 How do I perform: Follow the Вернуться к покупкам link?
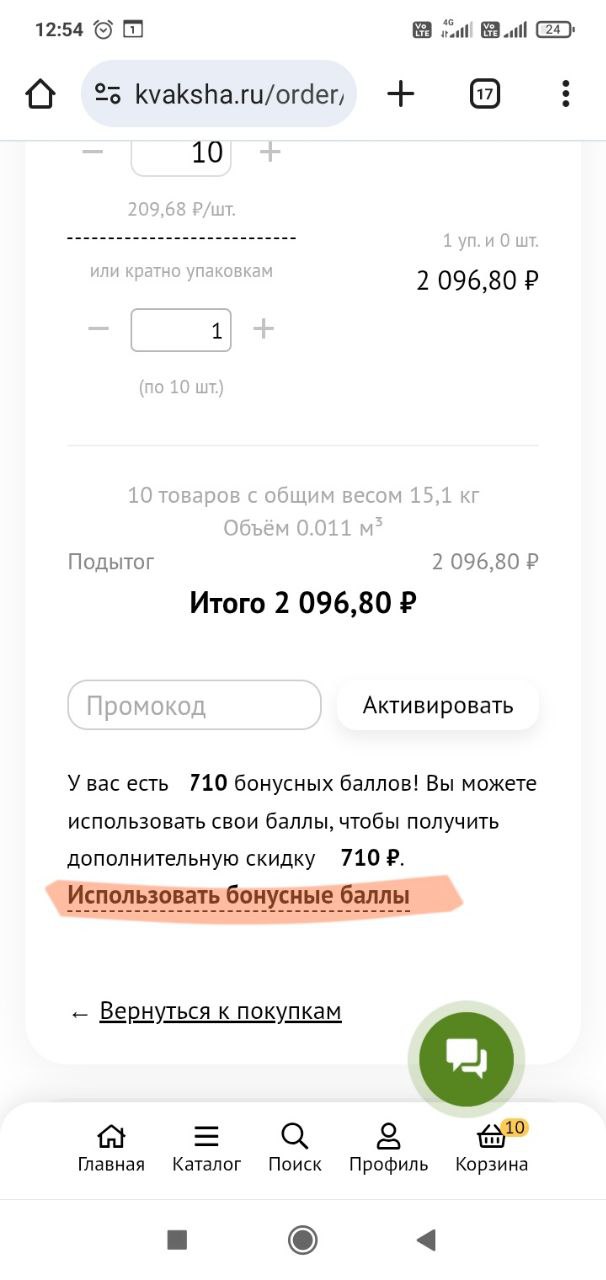pyautogui.click(x=220, y=1012)
